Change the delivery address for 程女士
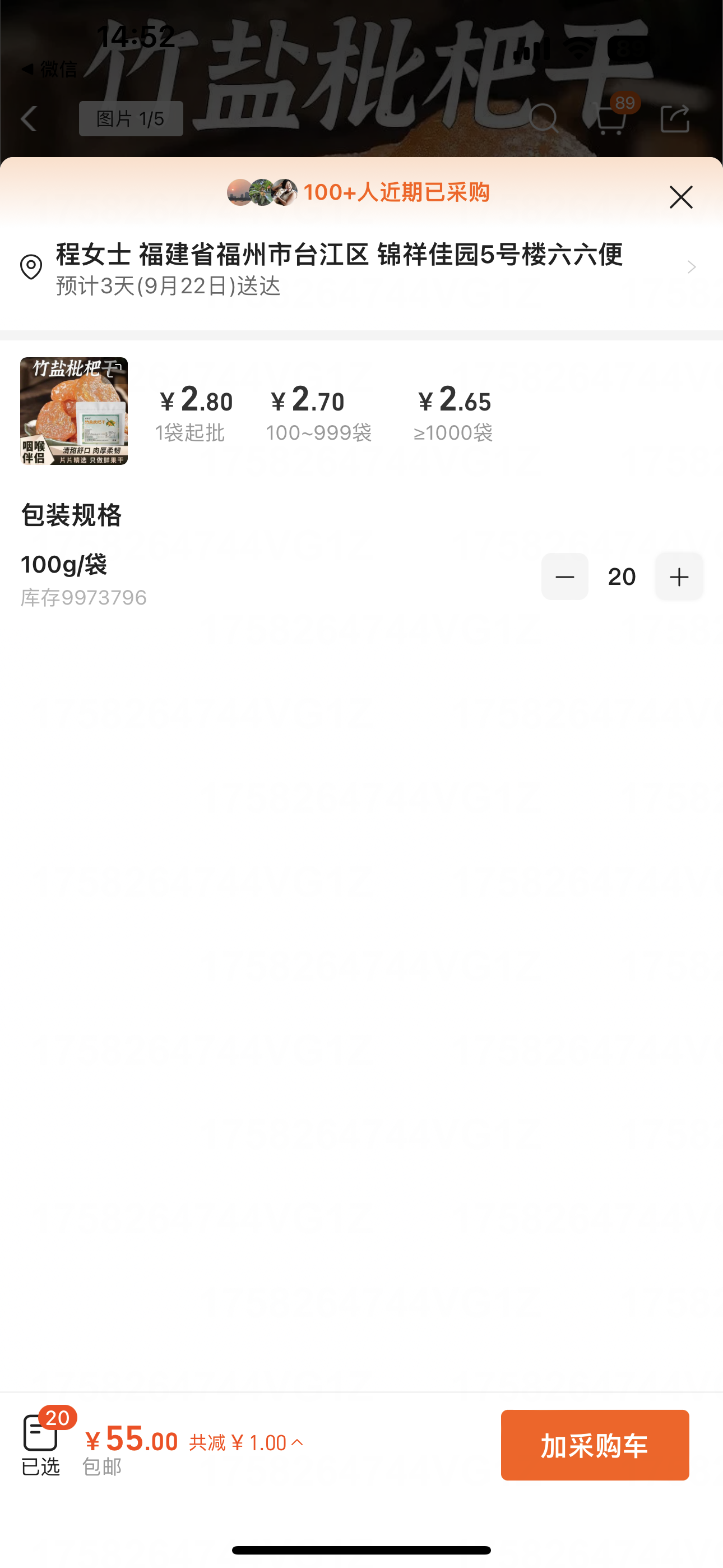 (359, 268)
